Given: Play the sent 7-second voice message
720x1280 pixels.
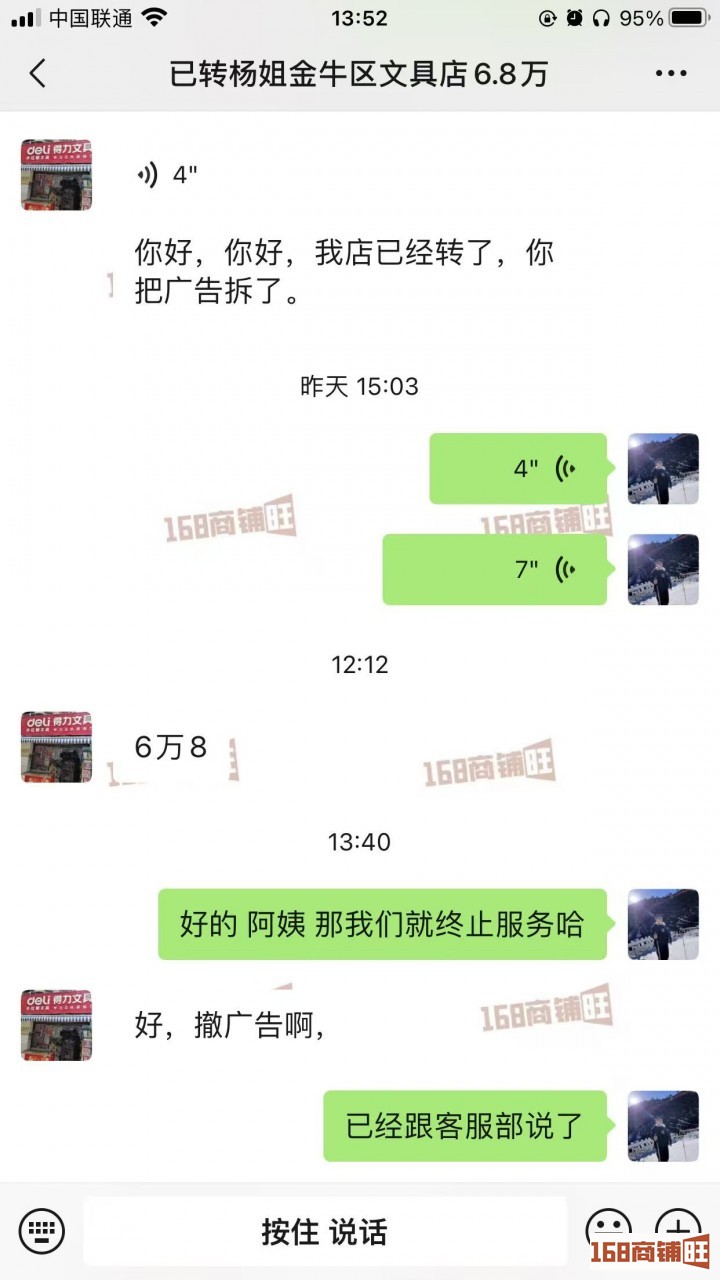Looking at the screenshot, I should click(x=495, y=569).
